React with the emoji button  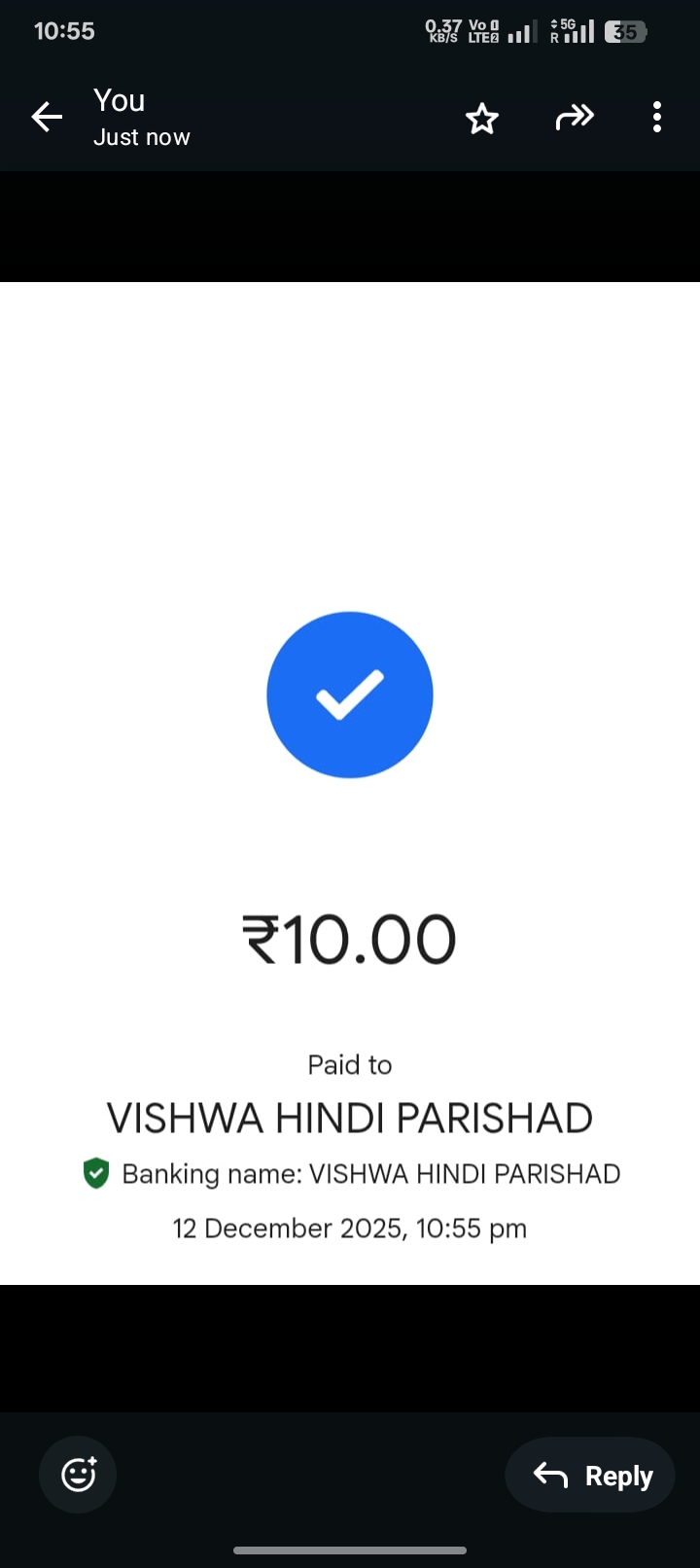click(78, 1475)
